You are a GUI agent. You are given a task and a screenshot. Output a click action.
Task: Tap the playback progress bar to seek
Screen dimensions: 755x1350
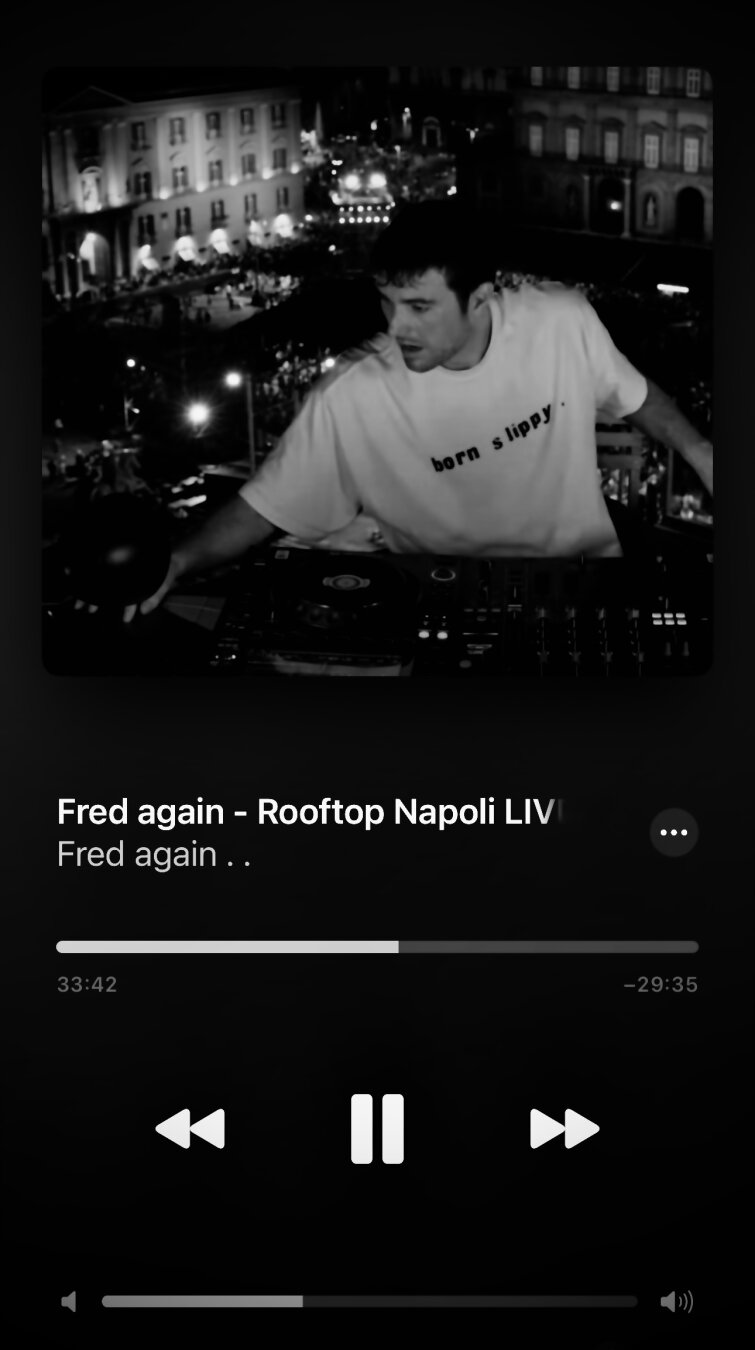point(377,946)
